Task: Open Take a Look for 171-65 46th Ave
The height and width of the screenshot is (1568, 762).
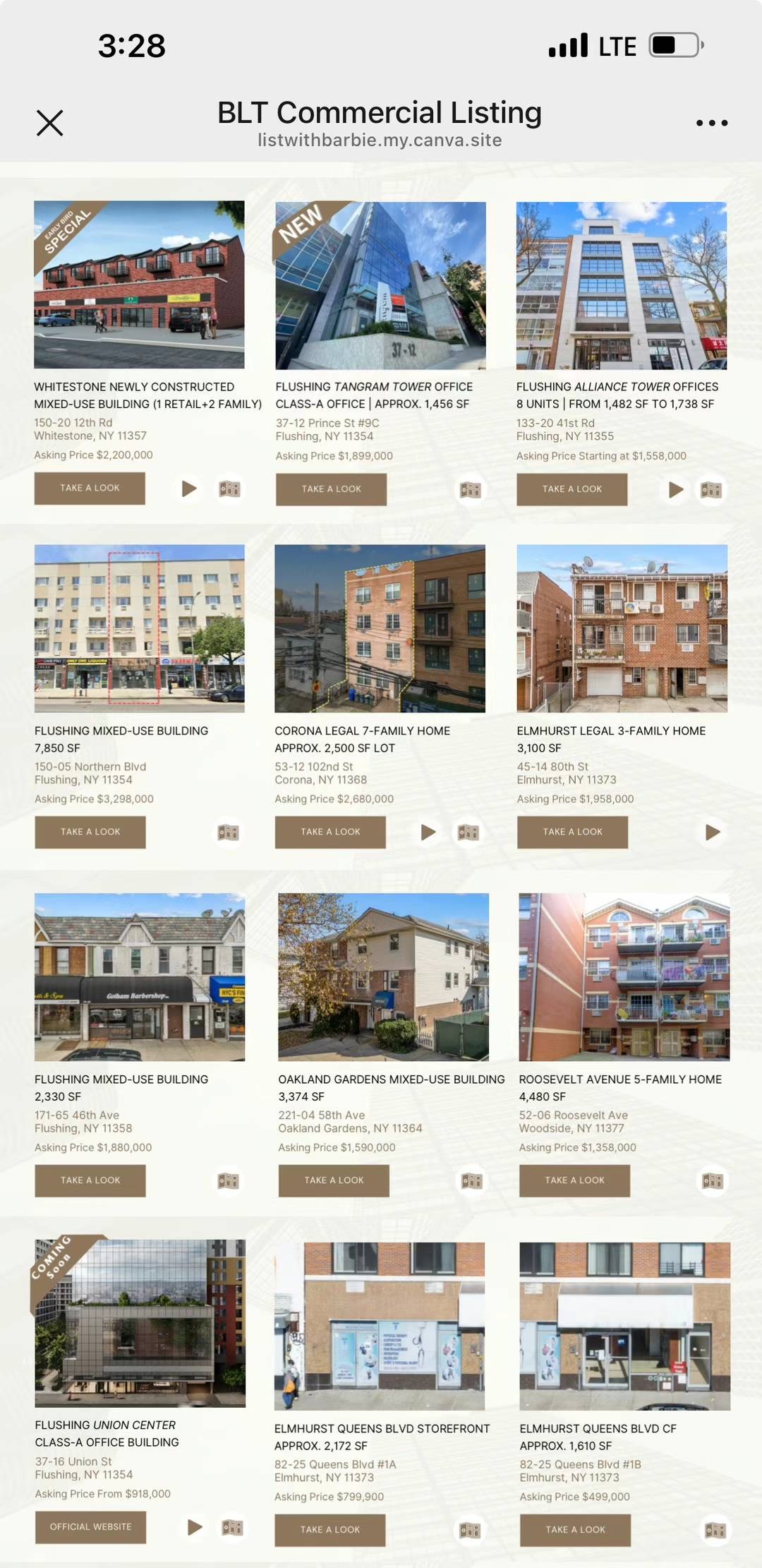Action: [90, 1180]
